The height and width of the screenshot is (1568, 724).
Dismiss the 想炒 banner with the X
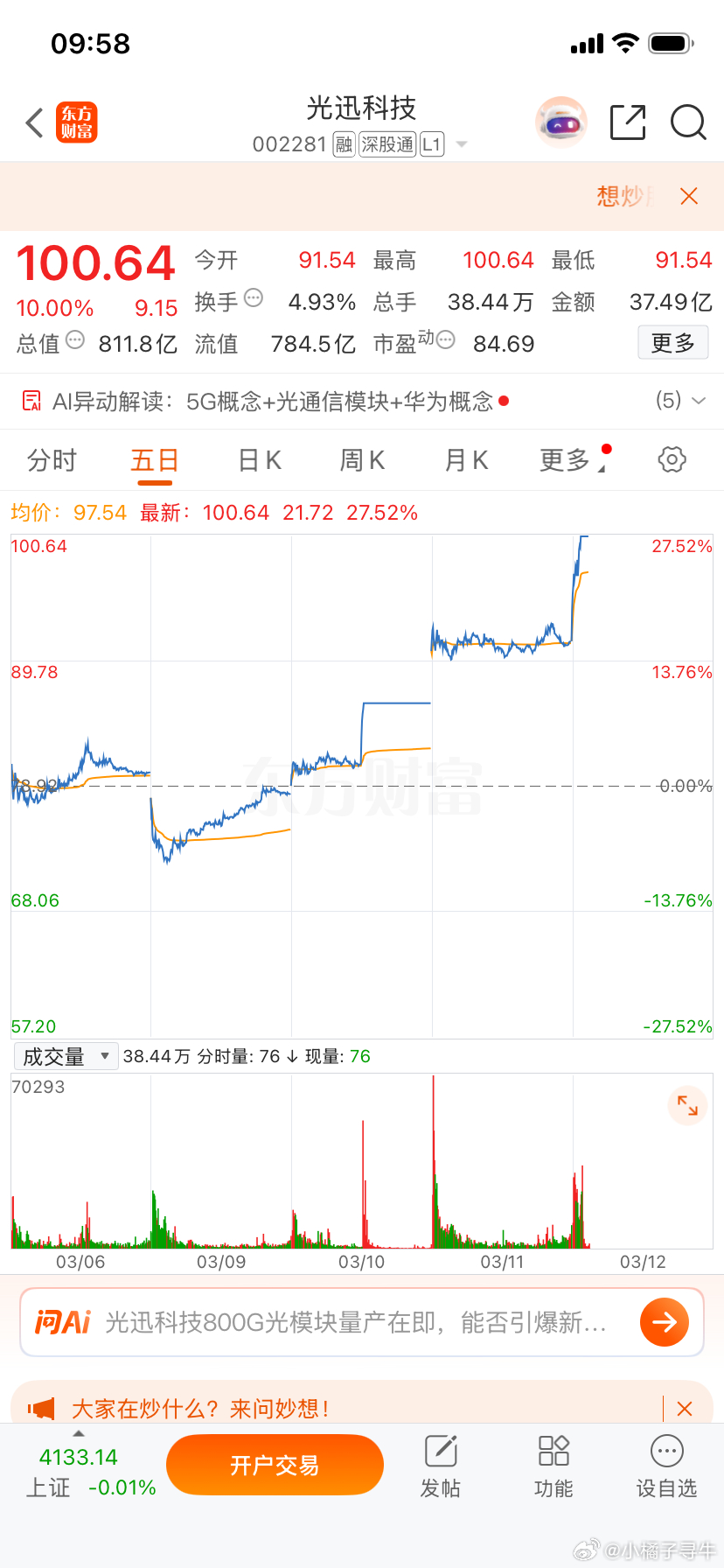(x=688, y=196)
